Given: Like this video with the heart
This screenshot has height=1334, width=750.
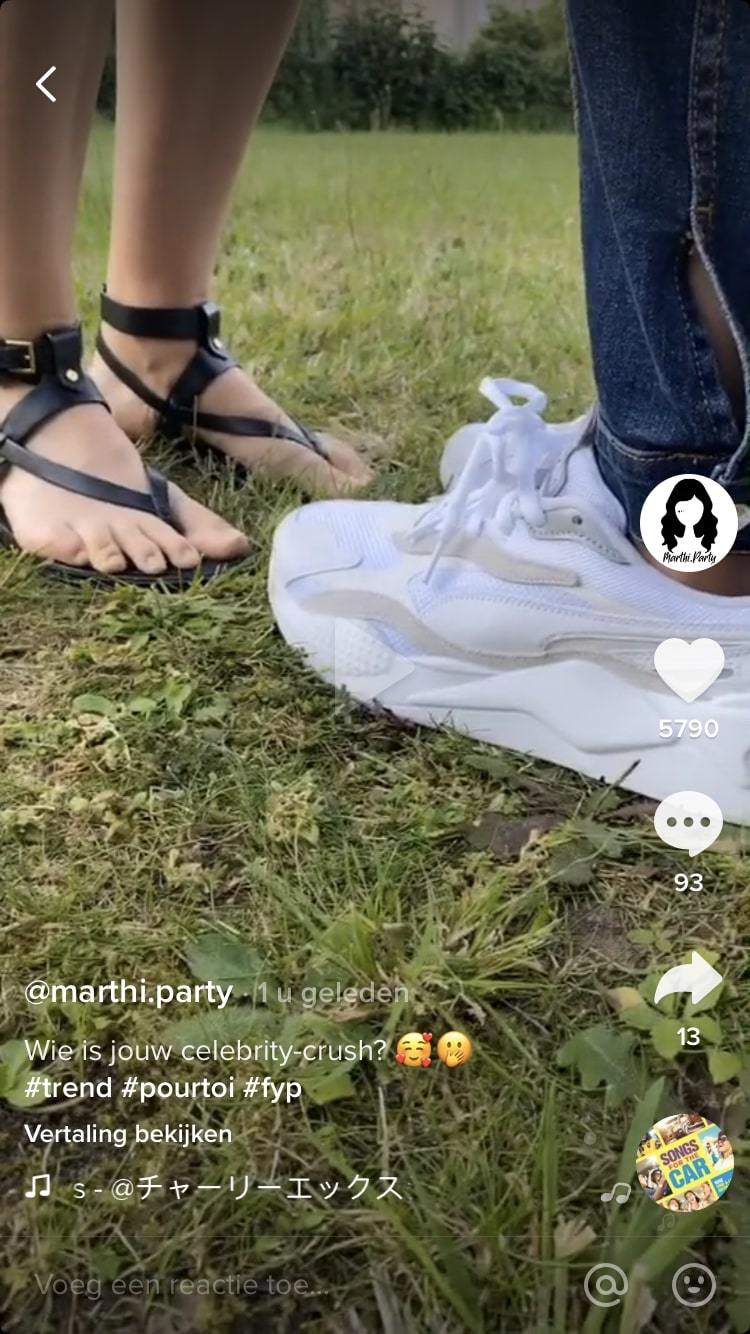Looking at the screenshot, I should [x=689, y=669].
